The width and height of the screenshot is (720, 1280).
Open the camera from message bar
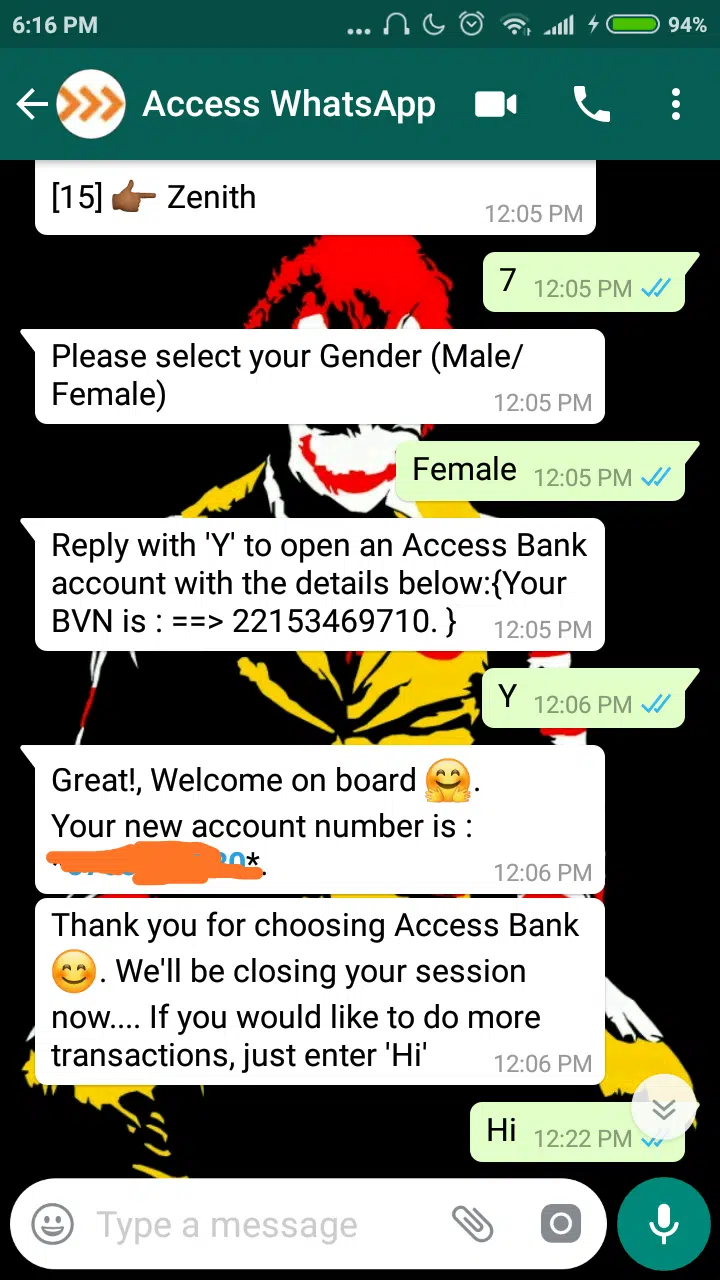(560, 1223)
